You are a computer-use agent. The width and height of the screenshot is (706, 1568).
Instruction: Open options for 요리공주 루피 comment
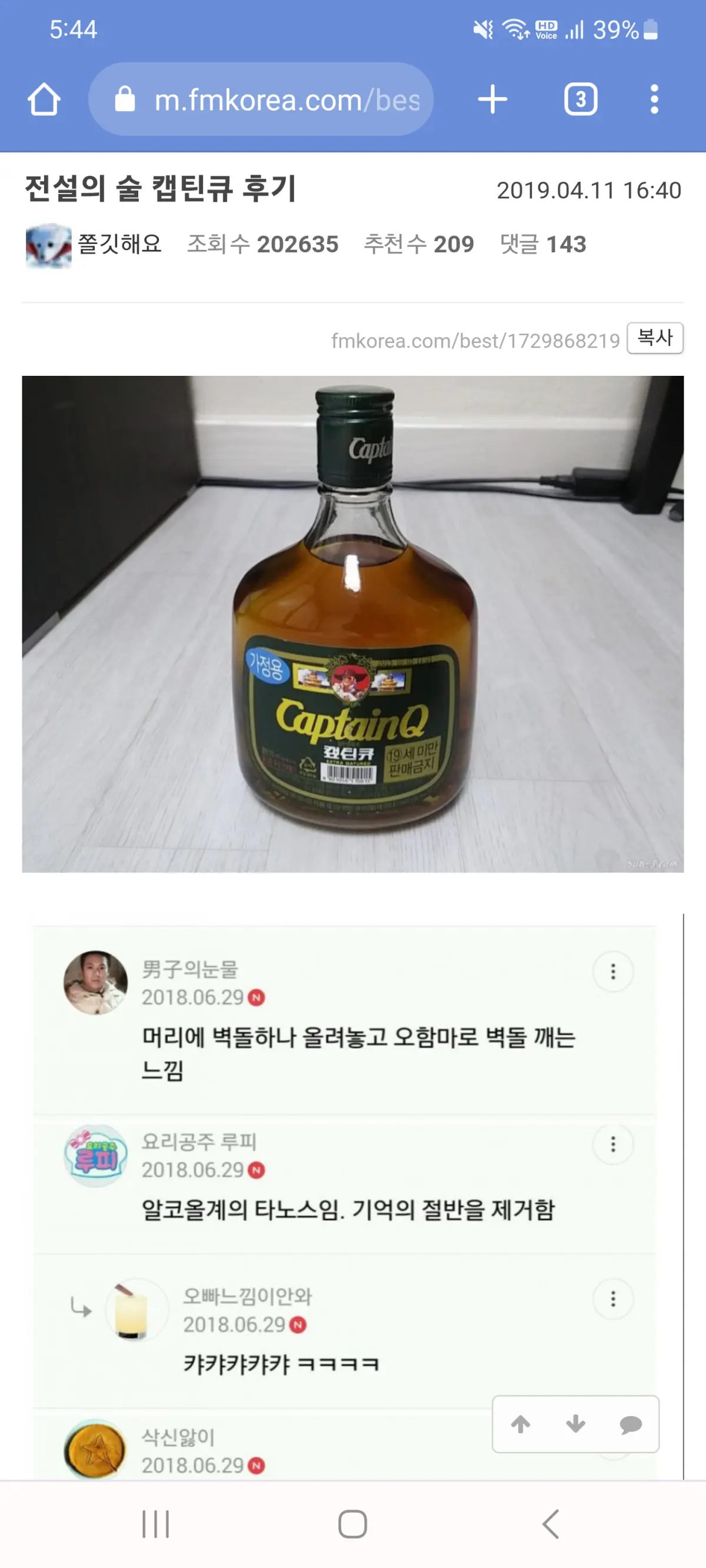click(613, 1145)
